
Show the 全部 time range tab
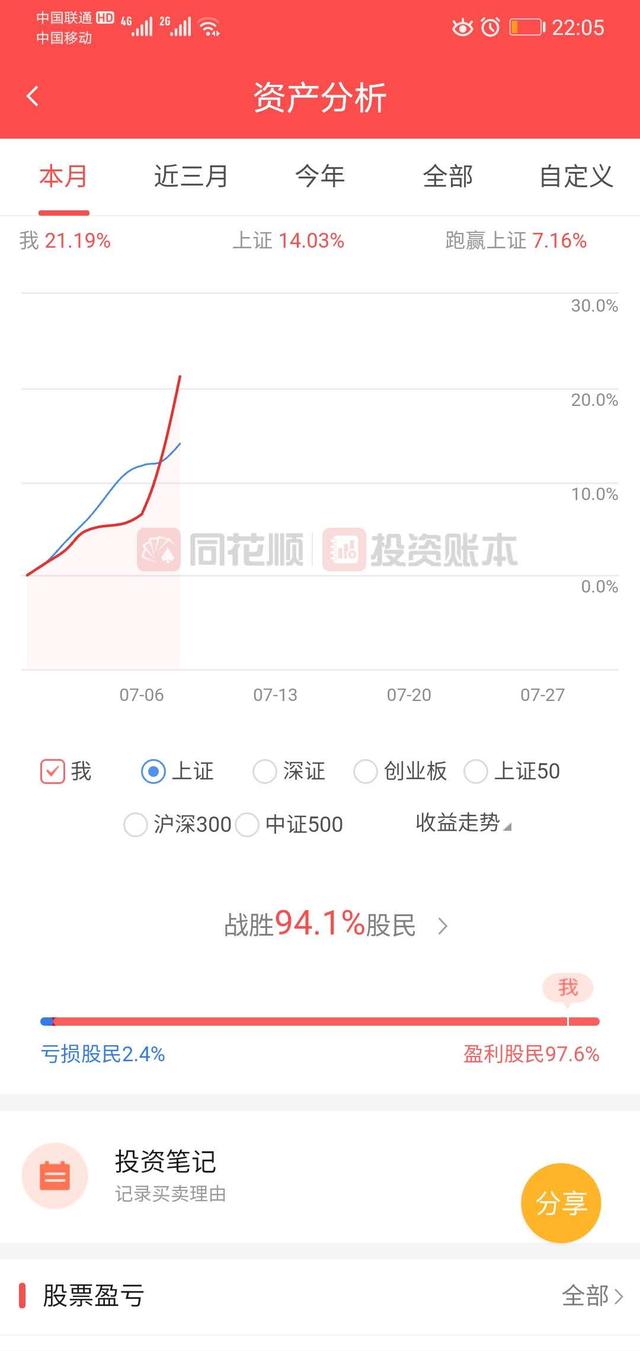pos(447,177)
